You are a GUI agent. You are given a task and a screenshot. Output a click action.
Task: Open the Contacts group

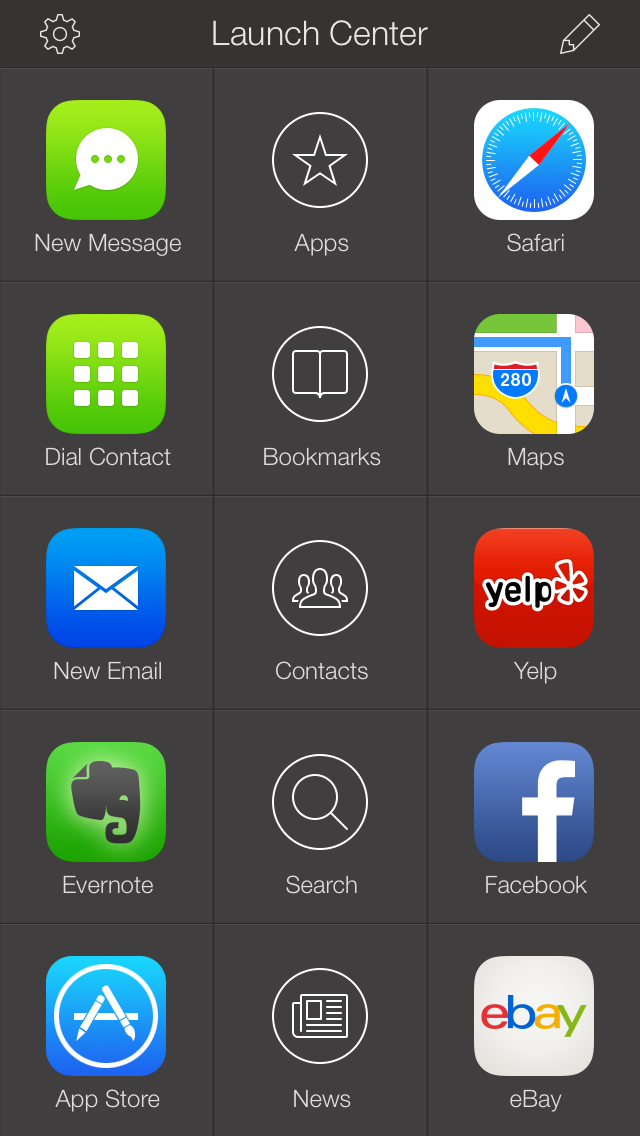(320, 588)
